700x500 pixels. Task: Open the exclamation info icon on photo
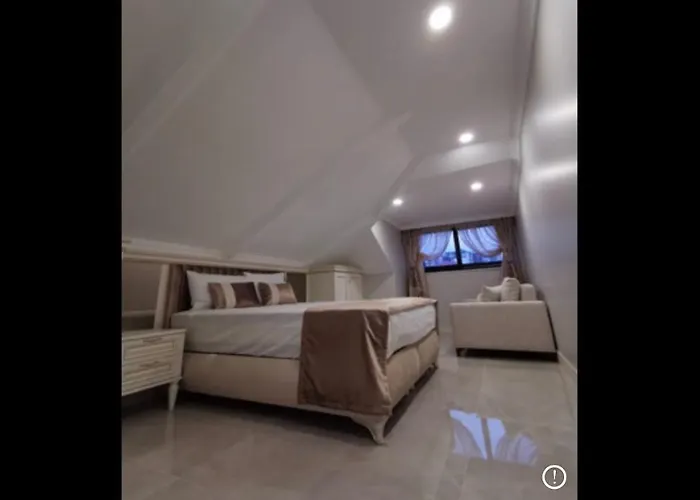click(x=554, y=477)
